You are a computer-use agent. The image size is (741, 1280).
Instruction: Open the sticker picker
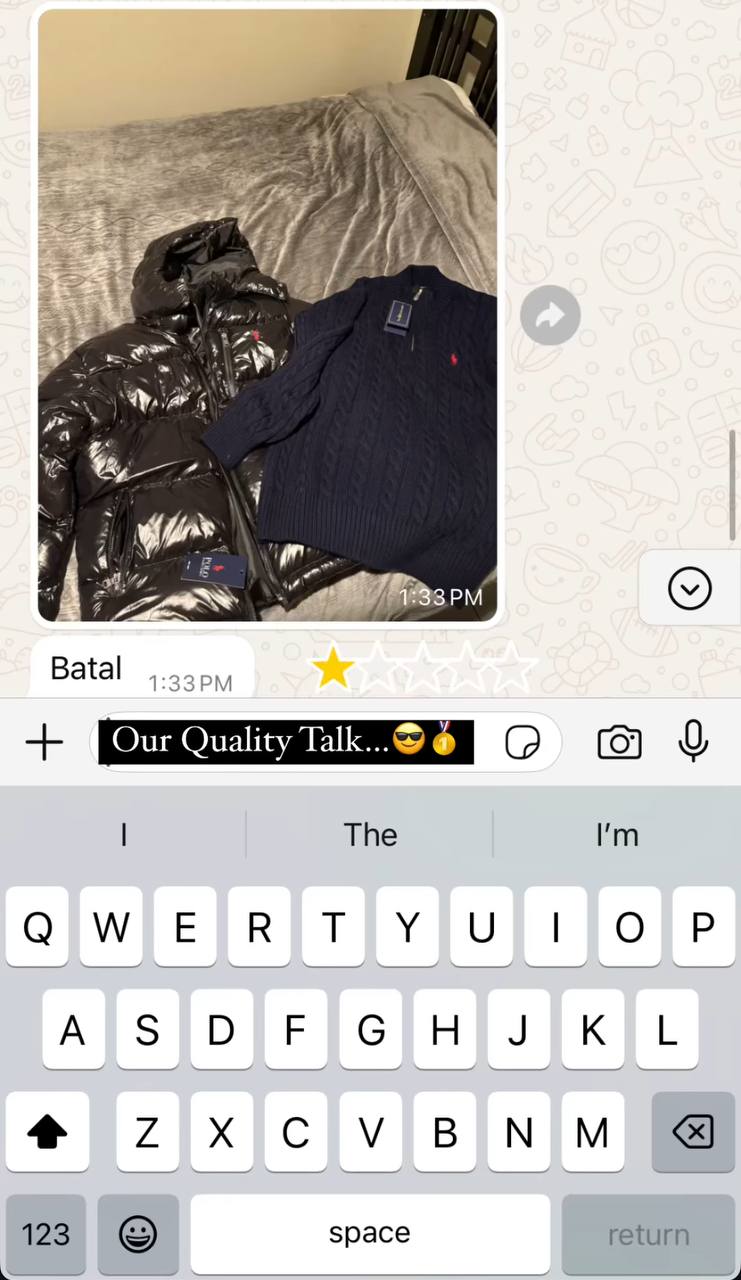click(522, 742)
